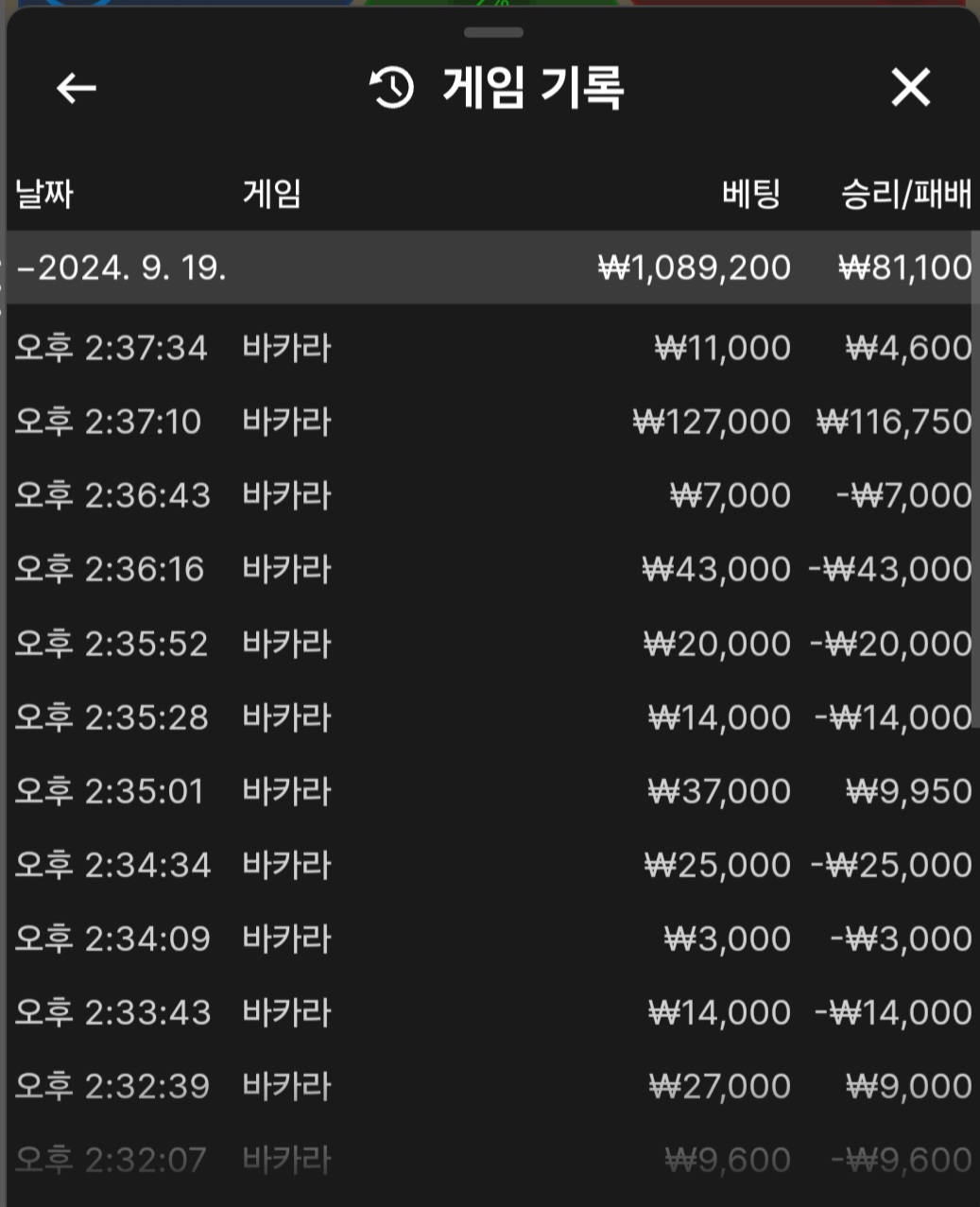Image resolution: width=980 pixels, height=1207 pixels.
Task: Go back using the arrow icon
Action: pos(77,89)
